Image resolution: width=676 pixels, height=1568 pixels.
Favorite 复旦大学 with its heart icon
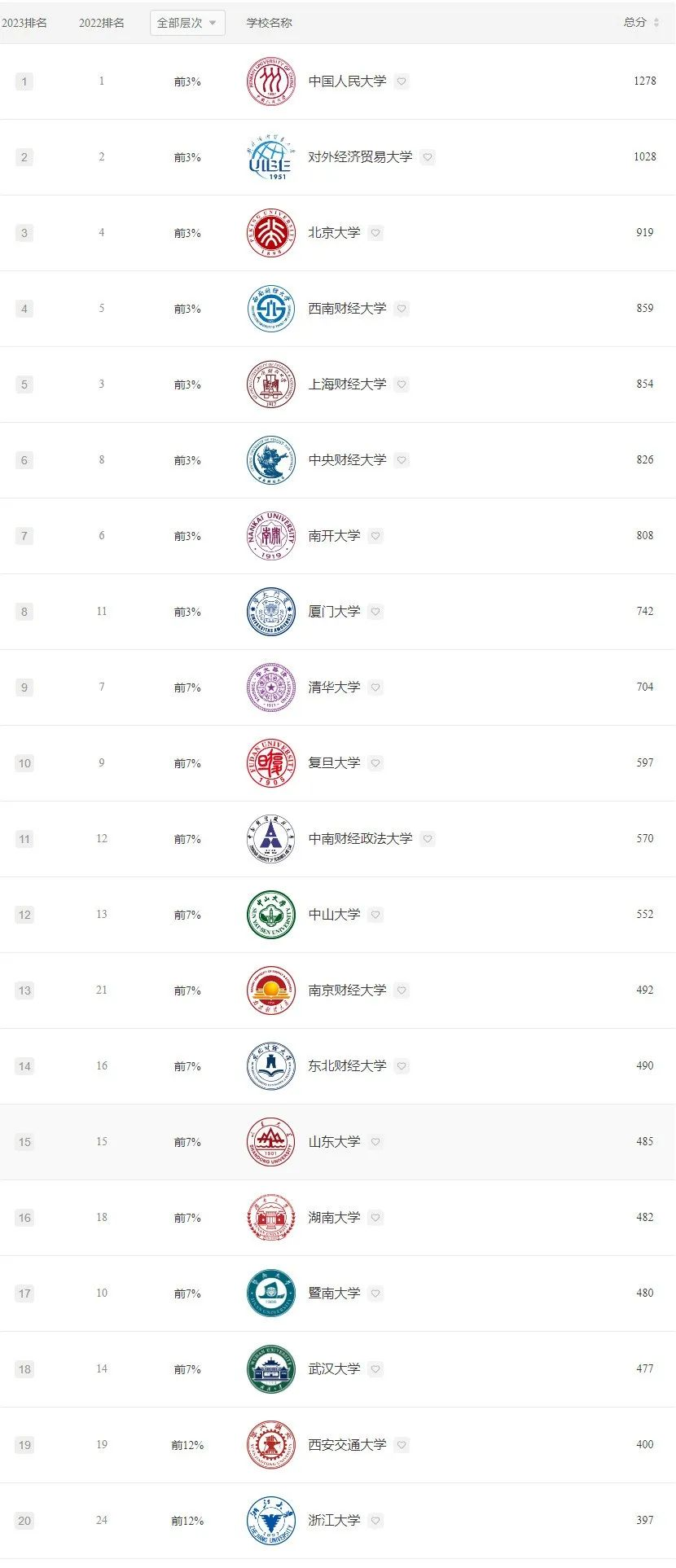tap(375, 763)
